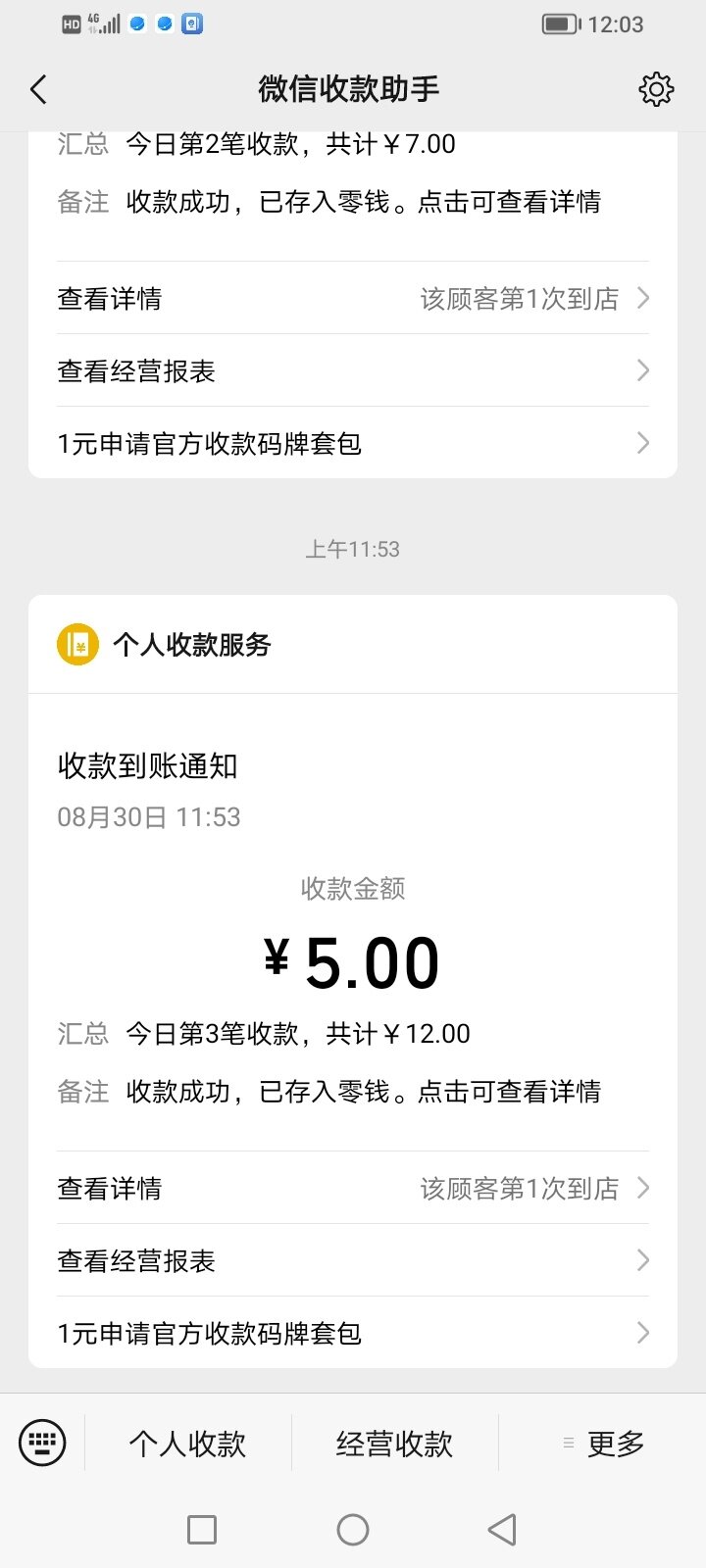This screenshot has width=706, height=1568.
Task: Open the 收款到账通知 card for ¥5.00
Action: click(353, 922)
